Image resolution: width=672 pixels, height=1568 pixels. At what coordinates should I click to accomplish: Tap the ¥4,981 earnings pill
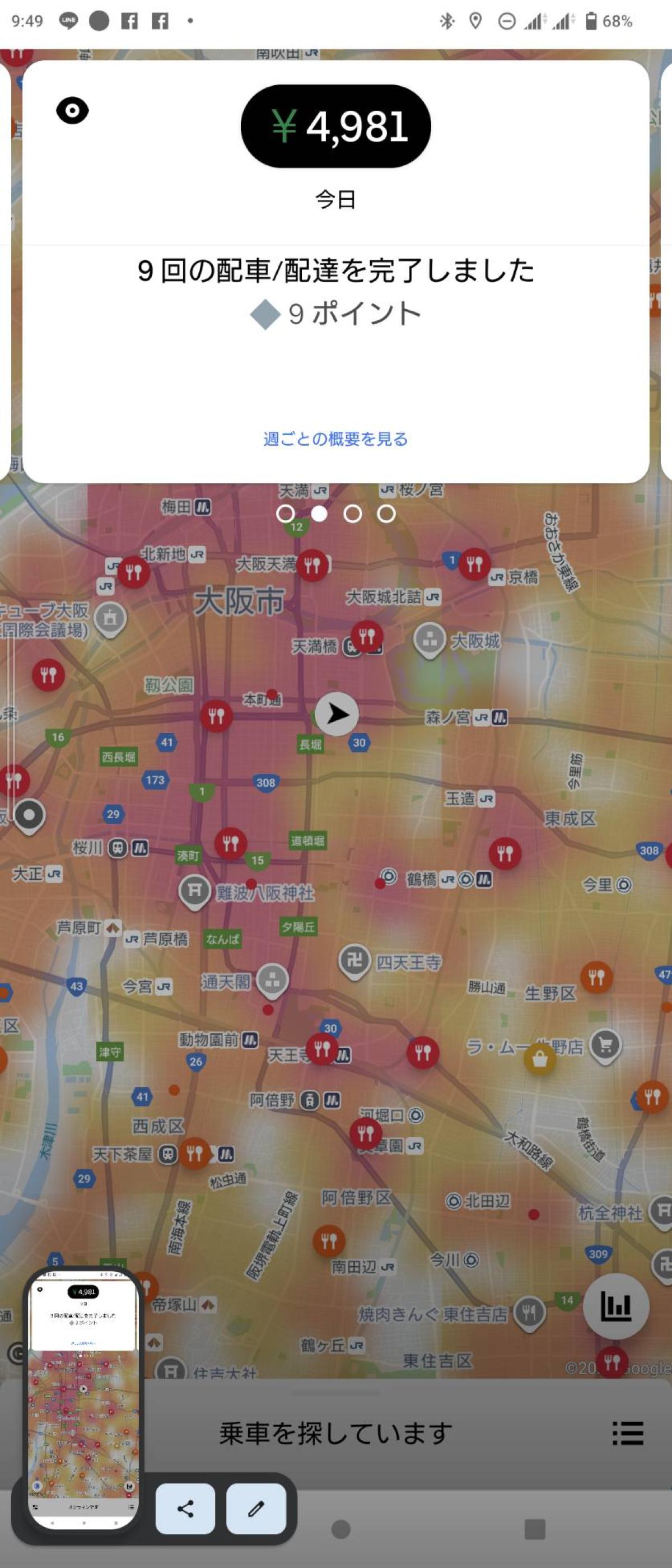tap(335, 126)
